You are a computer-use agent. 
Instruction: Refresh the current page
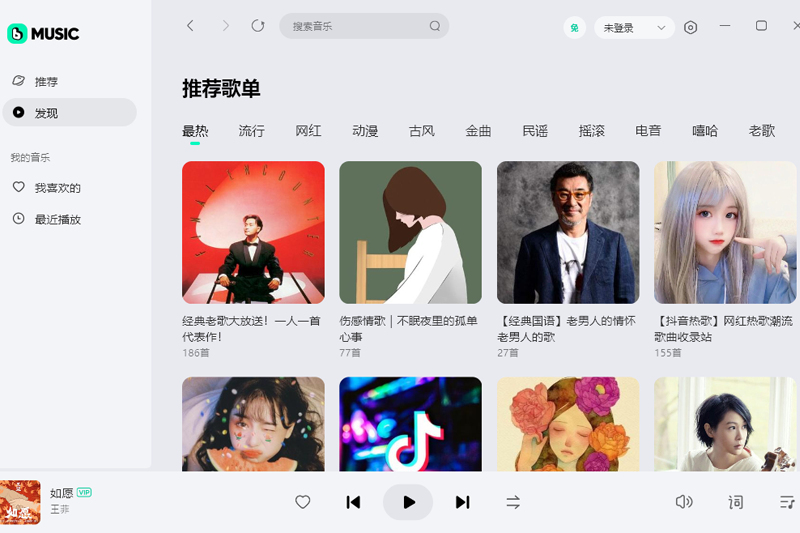(x=258, y=26)
